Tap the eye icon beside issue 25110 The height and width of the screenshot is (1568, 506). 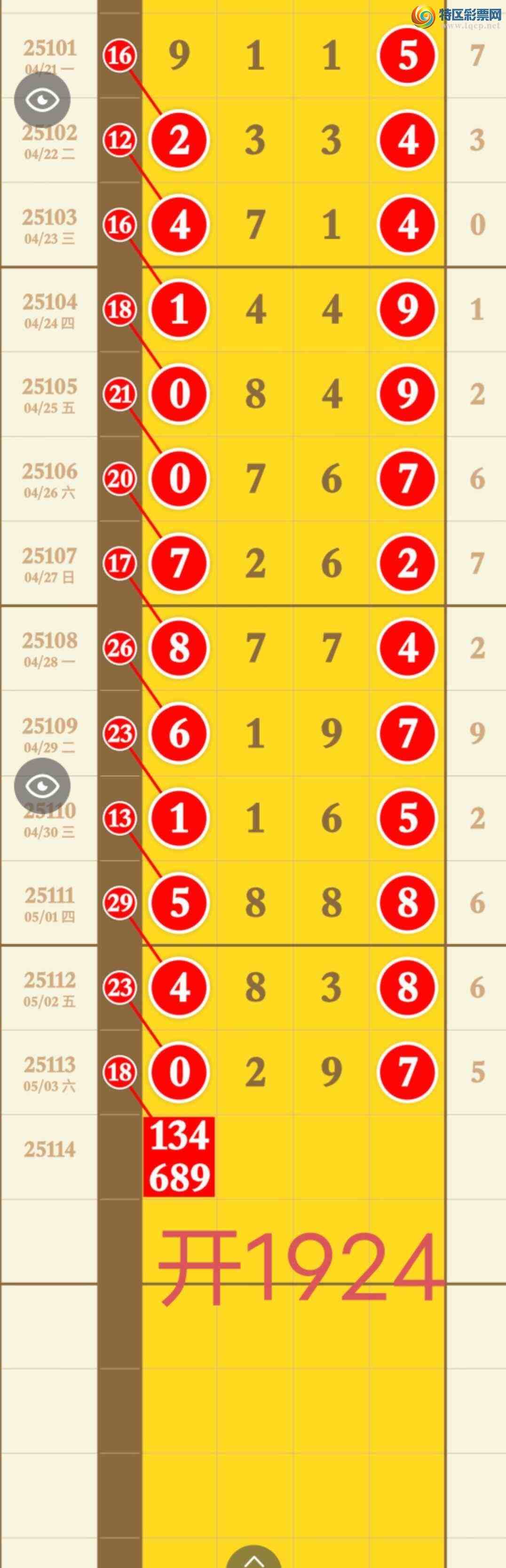pyautogui.click(x=42, y=786)
